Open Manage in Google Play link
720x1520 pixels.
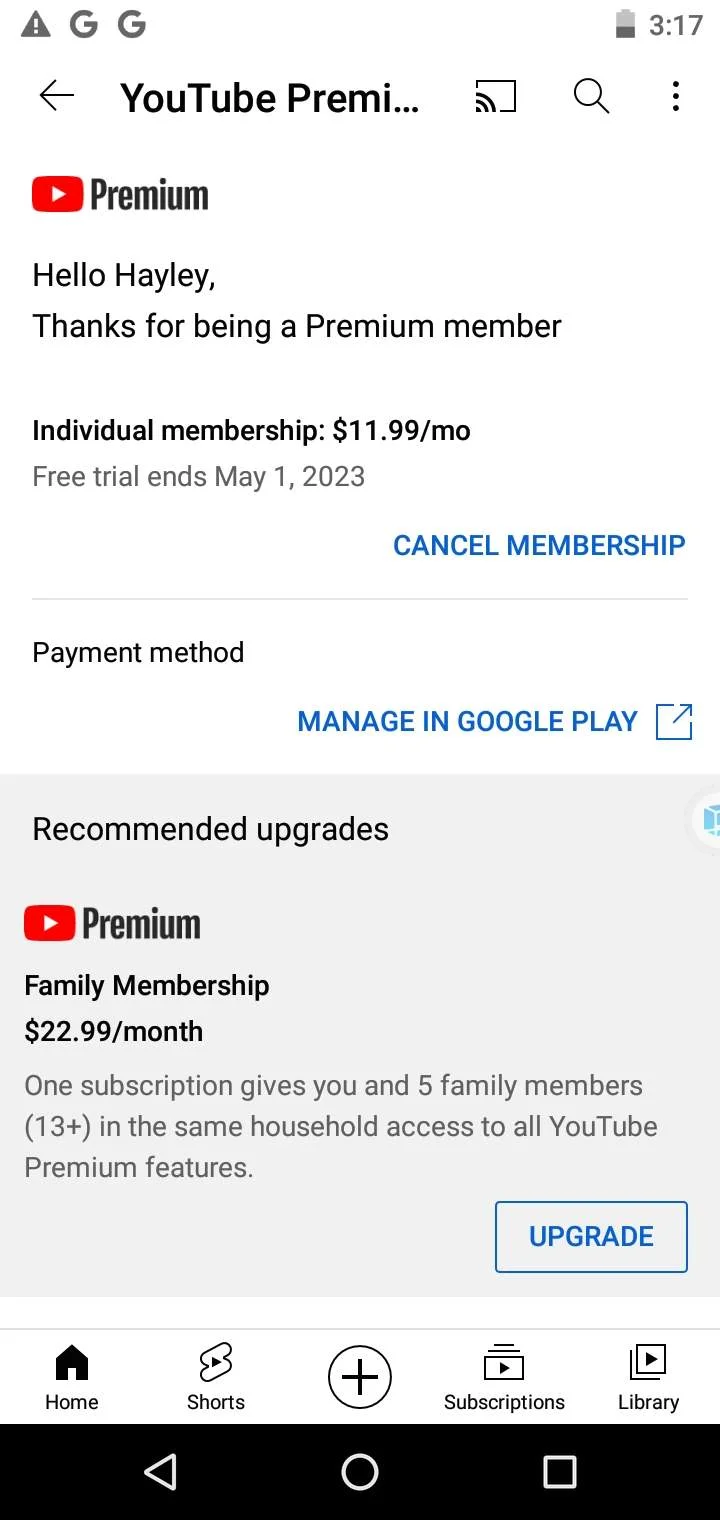(495, 721)
